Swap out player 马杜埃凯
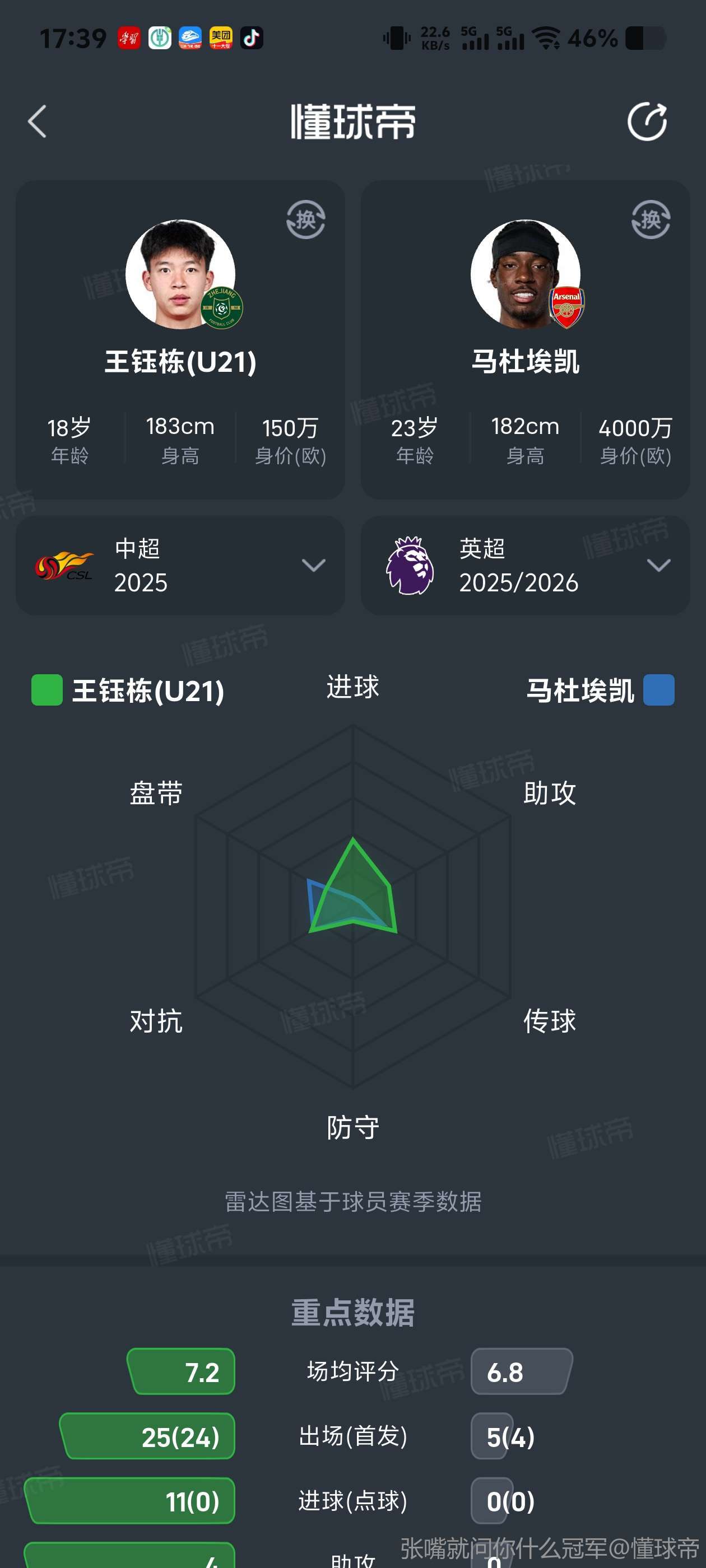The height and width of the screenshot is (1568, 706). [651, 219]
